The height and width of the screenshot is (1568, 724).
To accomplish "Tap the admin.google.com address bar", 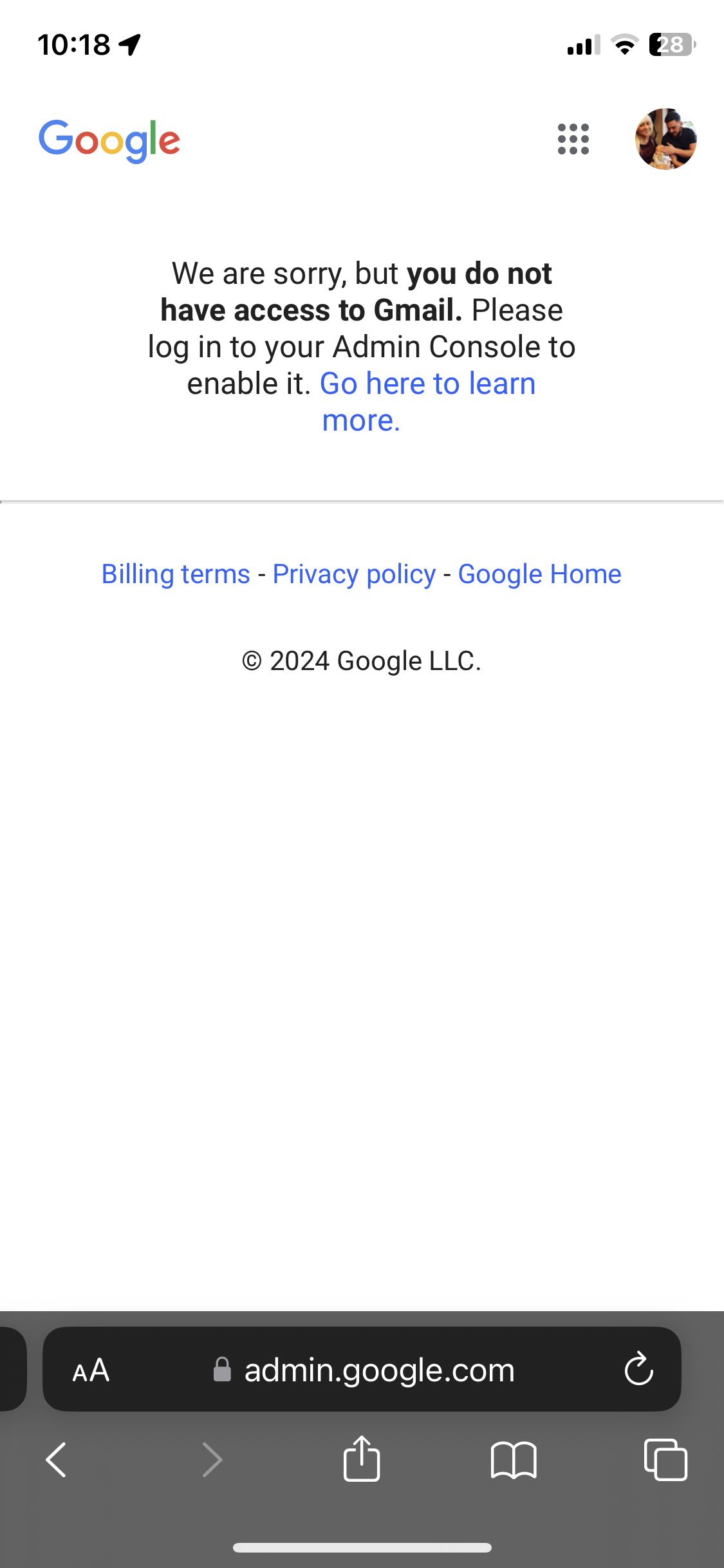I will pyautogui.click(x=378, y=1370).
